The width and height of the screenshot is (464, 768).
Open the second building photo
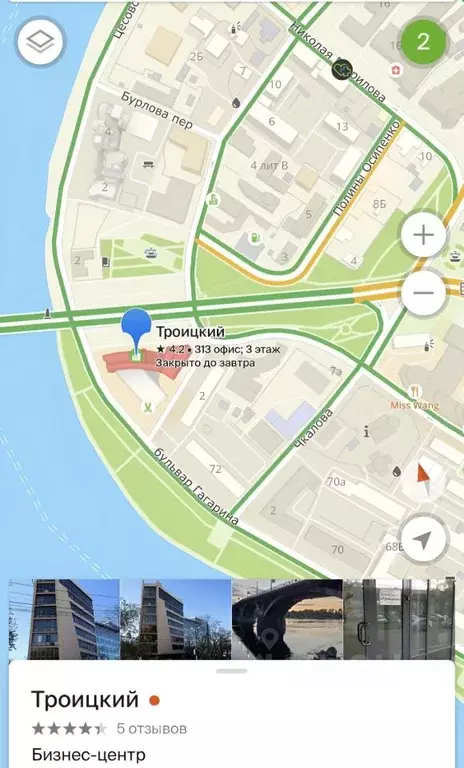[176, 620]
